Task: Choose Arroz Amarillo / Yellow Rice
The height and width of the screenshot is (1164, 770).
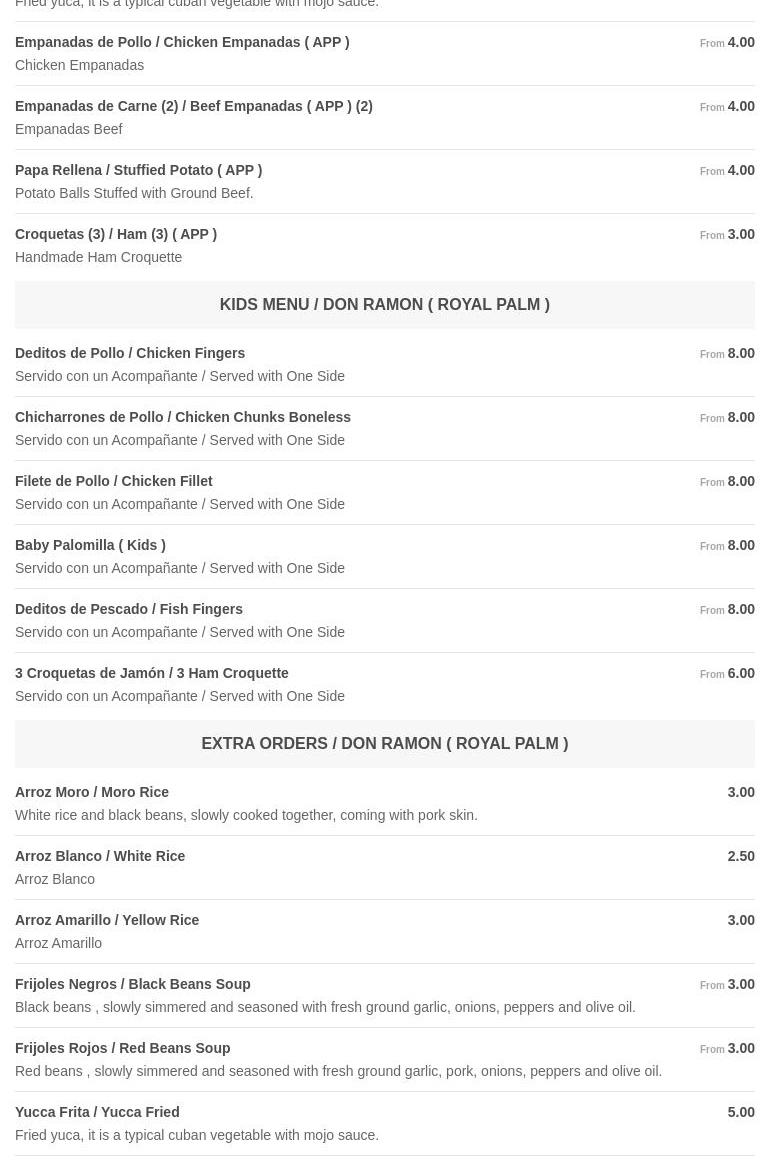Action: point(107,921)
